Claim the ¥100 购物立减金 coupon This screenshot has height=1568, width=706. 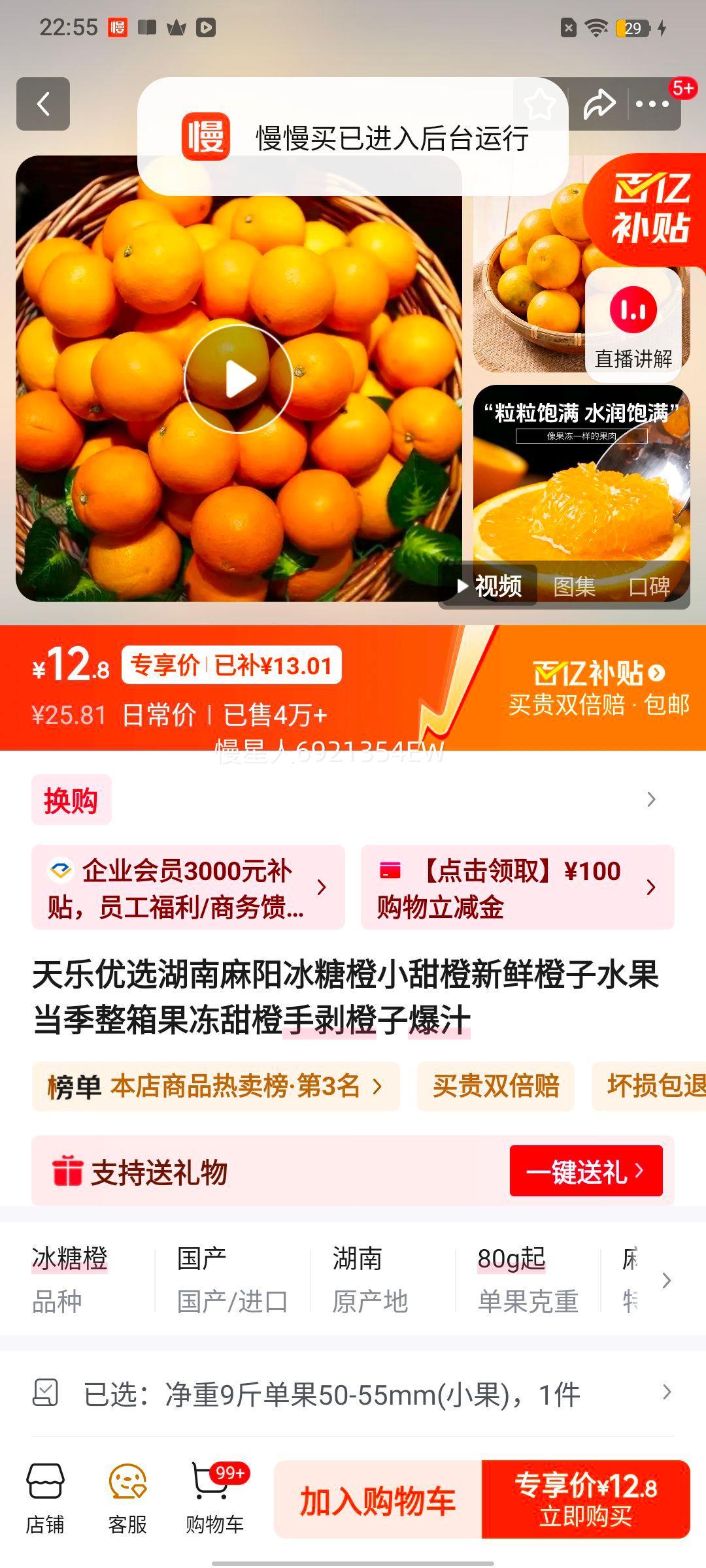(x=517, y=887)
